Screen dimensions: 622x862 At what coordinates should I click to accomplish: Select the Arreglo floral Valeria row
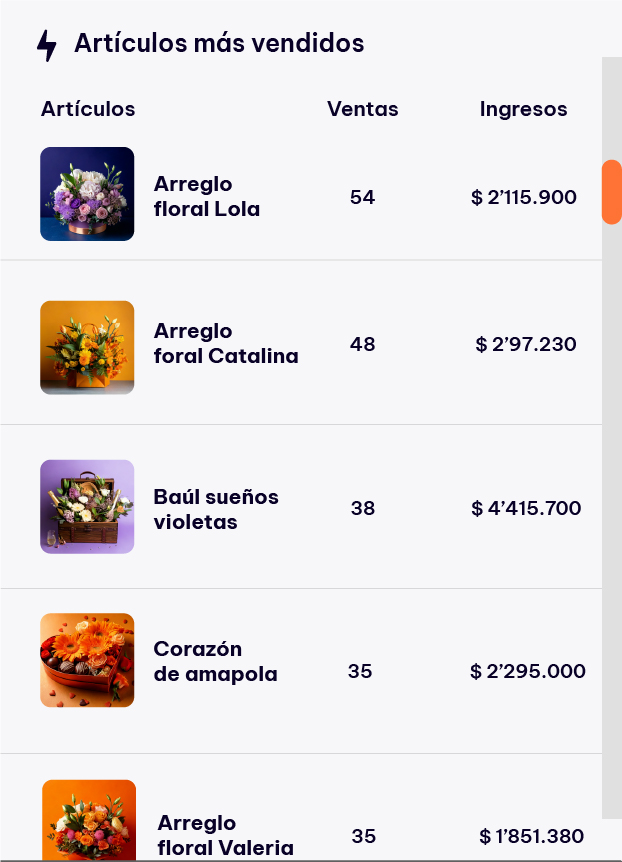225,835
